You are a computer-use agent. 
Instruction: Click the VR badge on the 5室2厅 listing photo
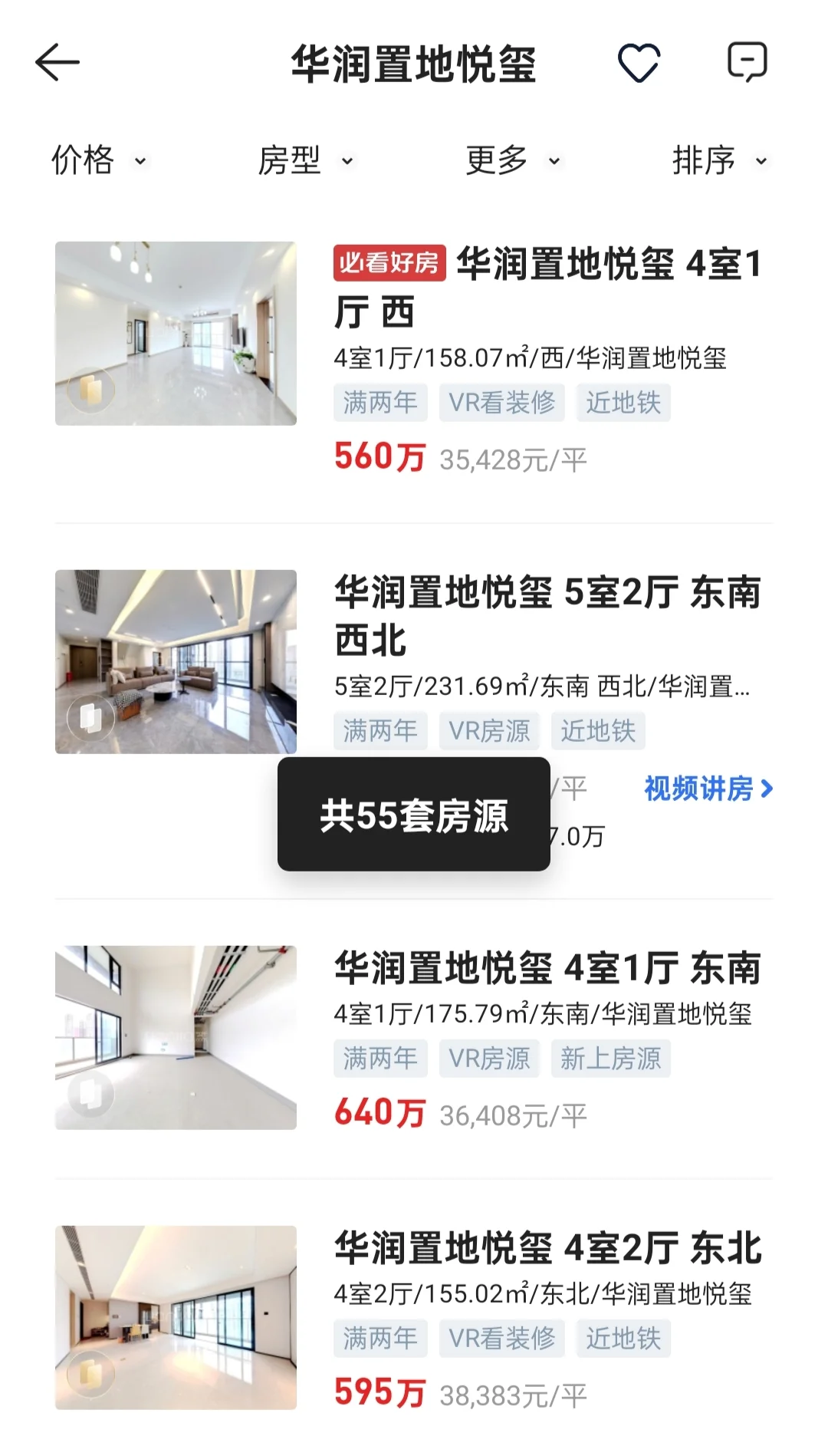[92, 717]
